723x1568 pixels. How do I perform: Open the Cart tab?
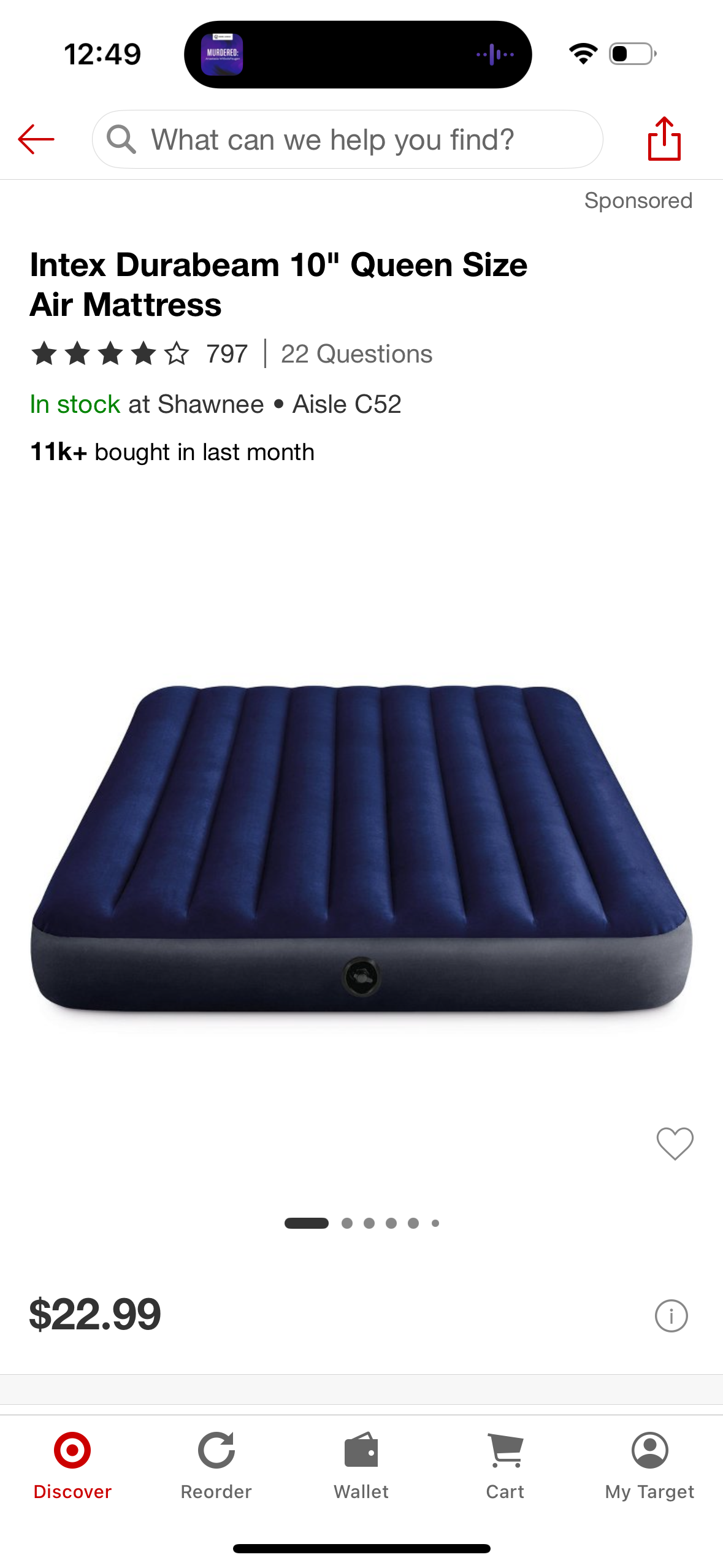pos(505,1465)
